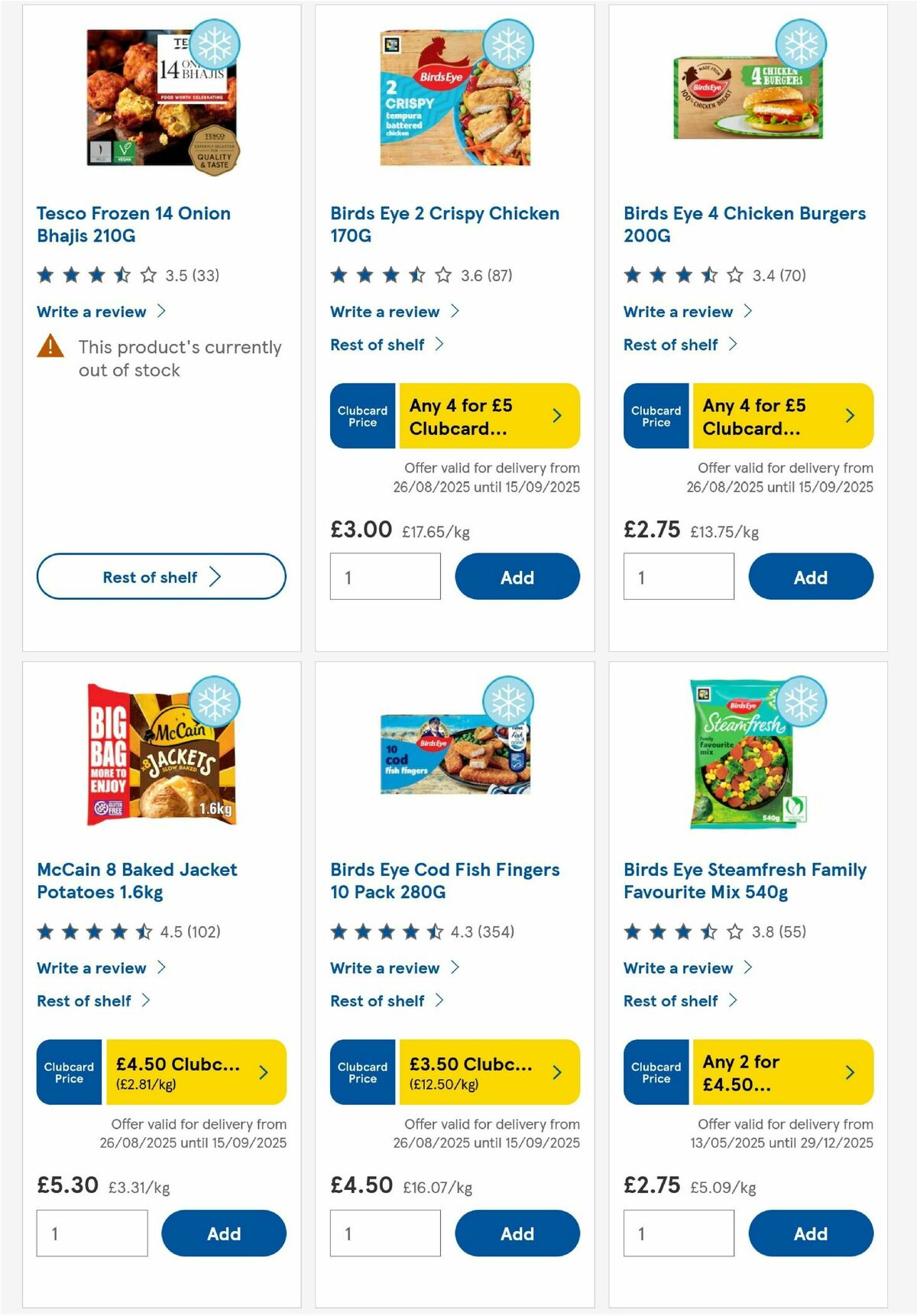The image size is (917, 1316).
Task: Click the Clubcard Price badge on Cod Fish Fingers
Action: click(x=362, y=1072)
